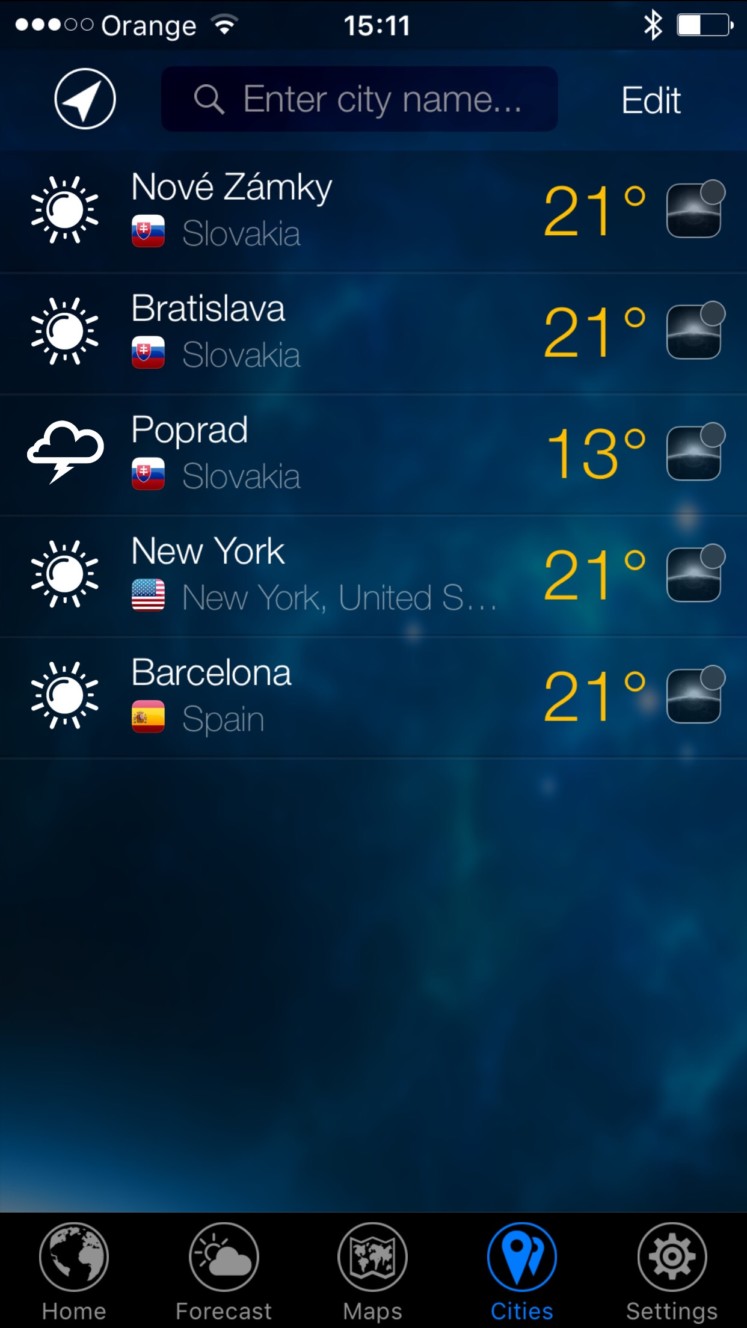Select the Cities tab
747x1328 pixels.
pyautogui.click(x=522, y=1271)
